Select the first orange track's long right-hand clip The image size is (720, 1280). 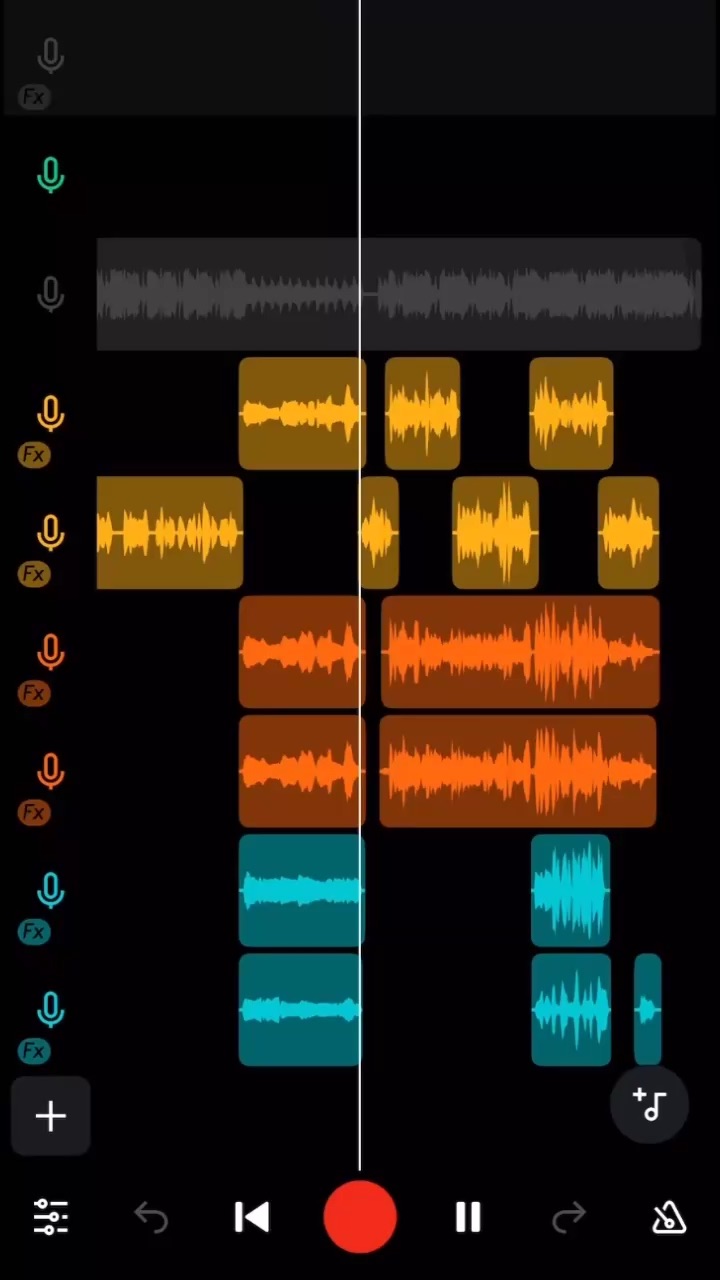(x=520, y=652)
